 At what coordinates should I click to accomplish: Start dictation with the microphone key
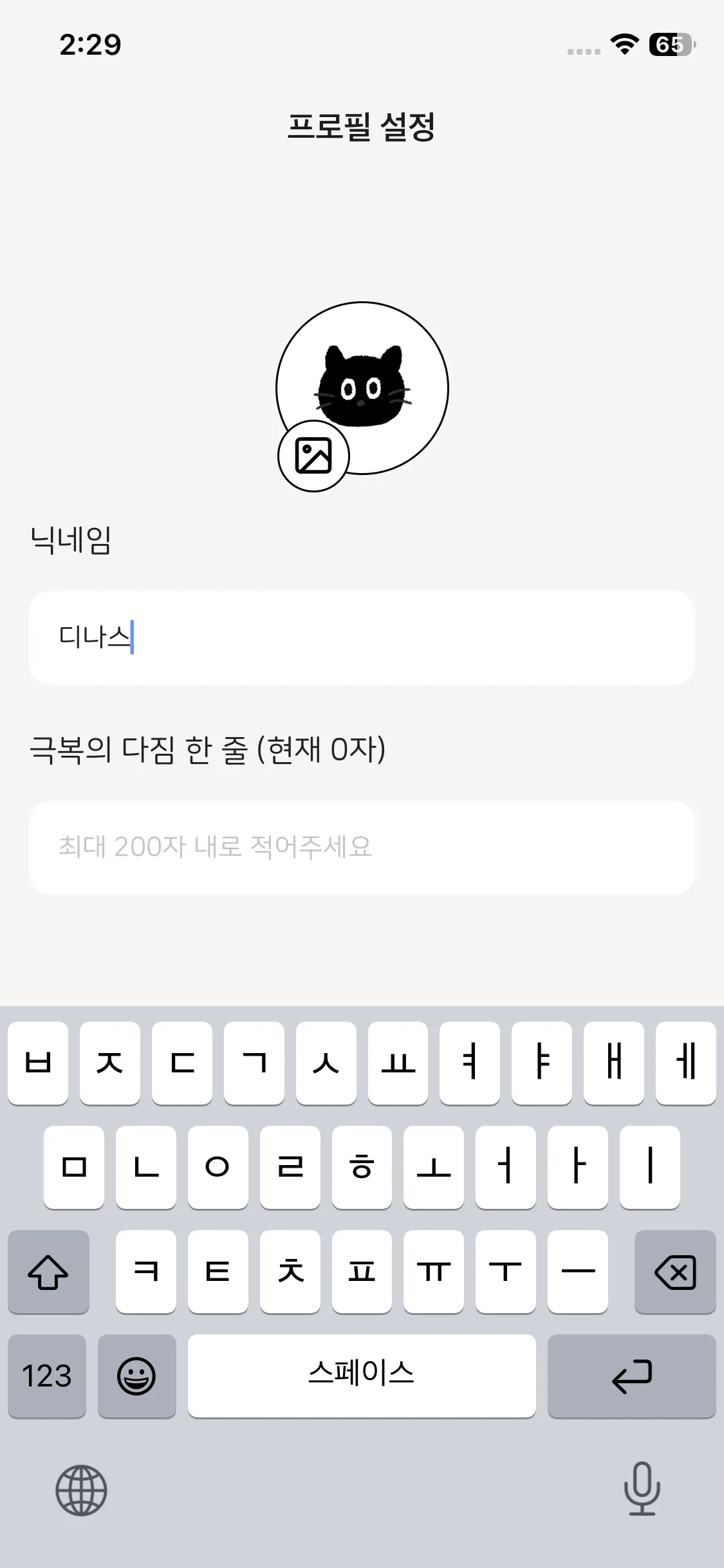pos(642,1488)
